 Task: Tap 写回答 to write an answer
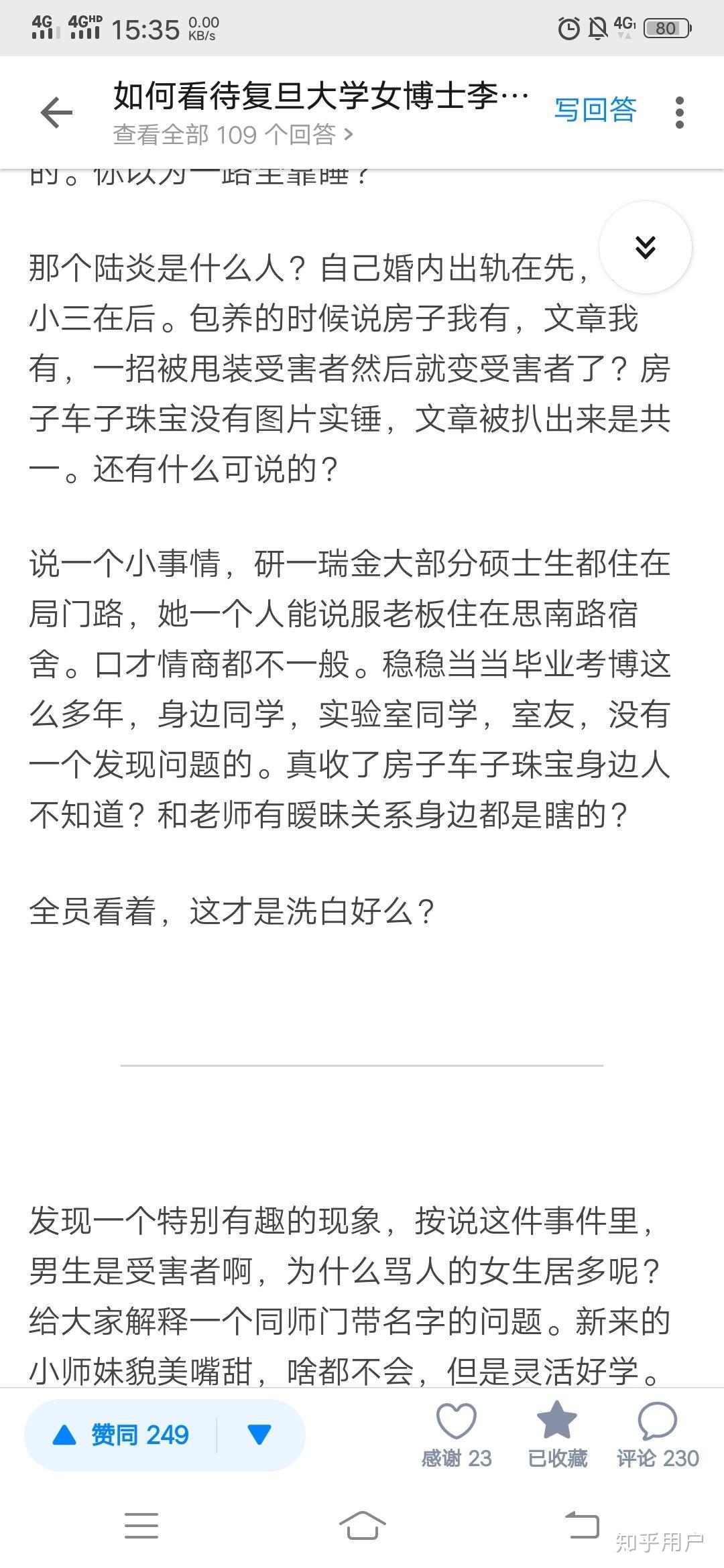pos(595,109)
